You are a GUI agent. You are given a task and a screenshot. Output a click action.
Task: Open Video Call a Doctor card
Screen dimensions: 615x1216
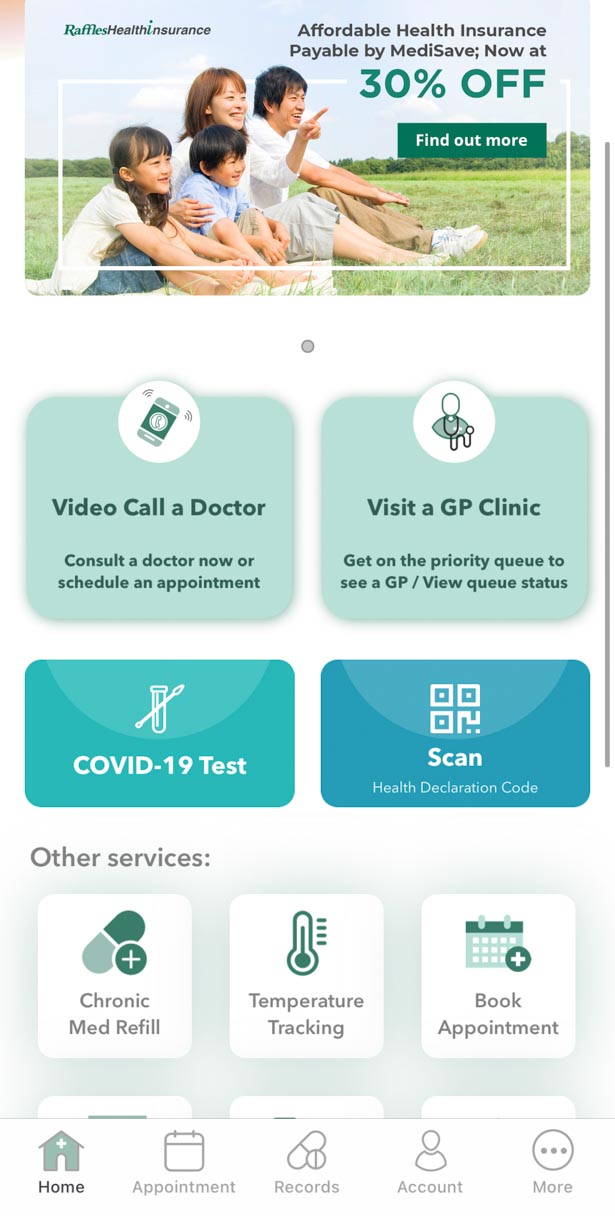point(159,508)
